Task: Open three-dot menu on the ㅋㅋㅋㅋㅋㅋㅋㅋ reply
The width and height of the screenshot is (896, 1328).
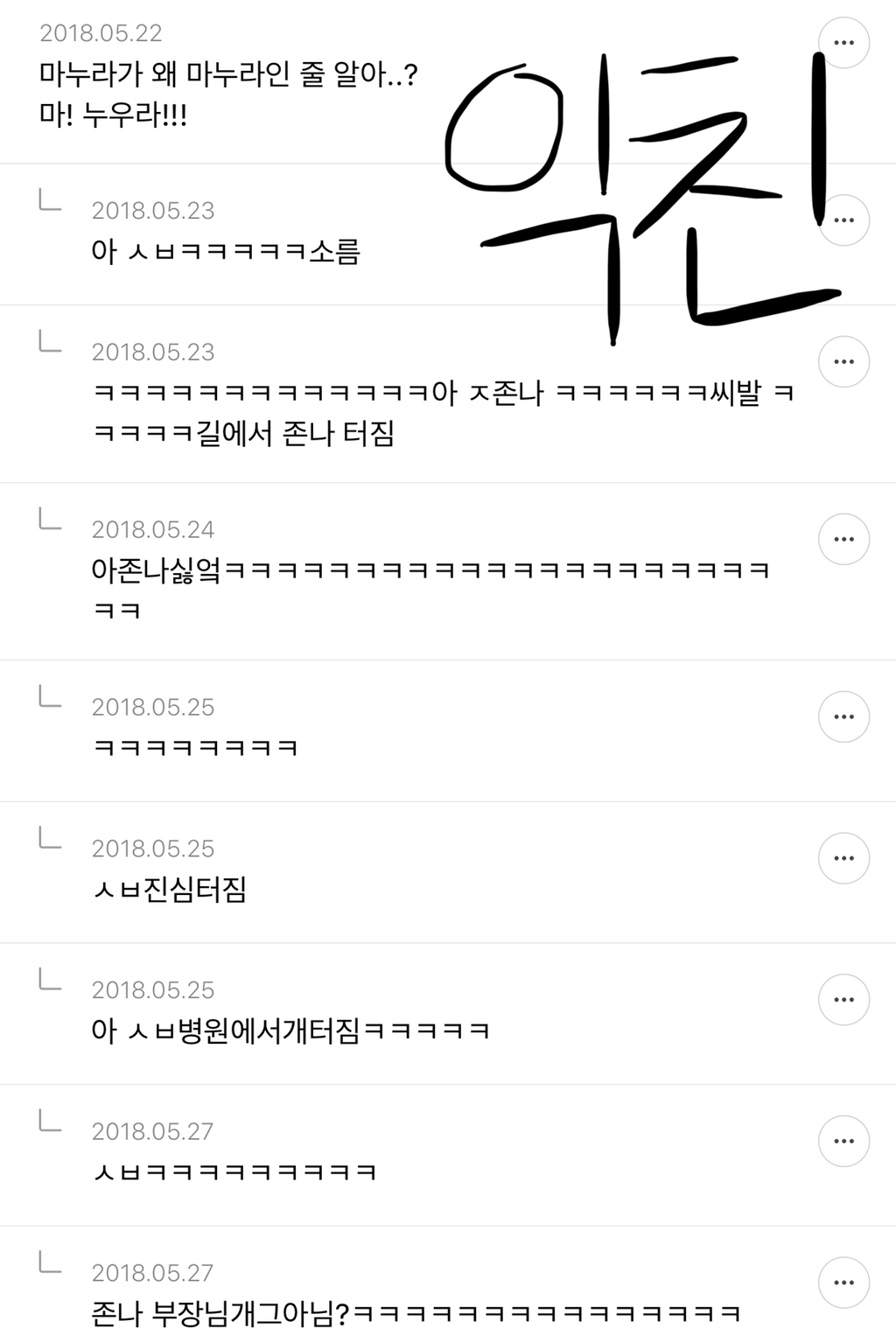Action: tap(843, 716)
